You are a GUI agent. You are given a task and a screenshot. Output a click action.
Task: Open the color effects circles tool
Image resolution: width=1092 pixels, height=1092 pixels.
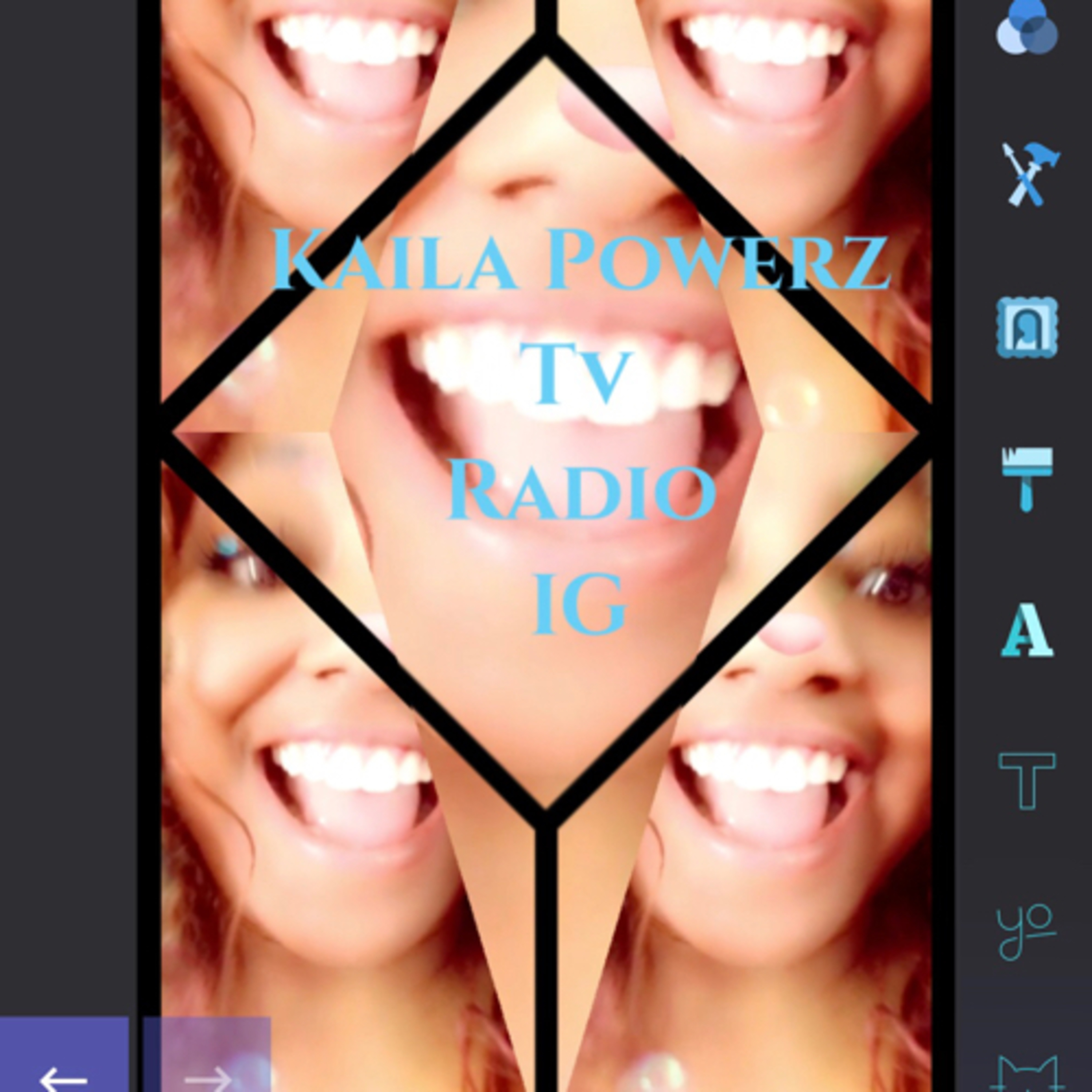(x=1026, y=27)
